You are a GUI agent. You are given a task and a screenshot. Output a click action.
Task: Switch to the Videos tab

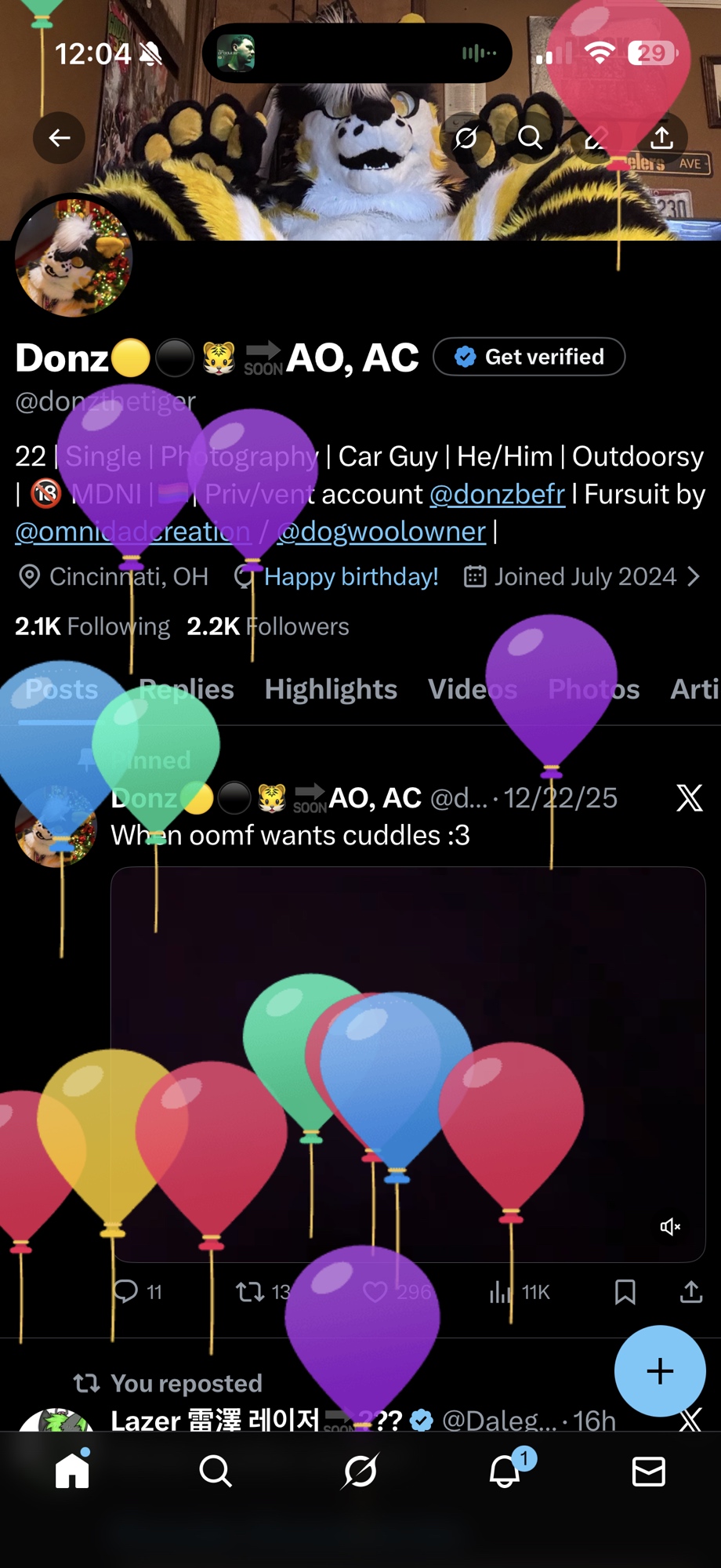(x=472, y=689)
